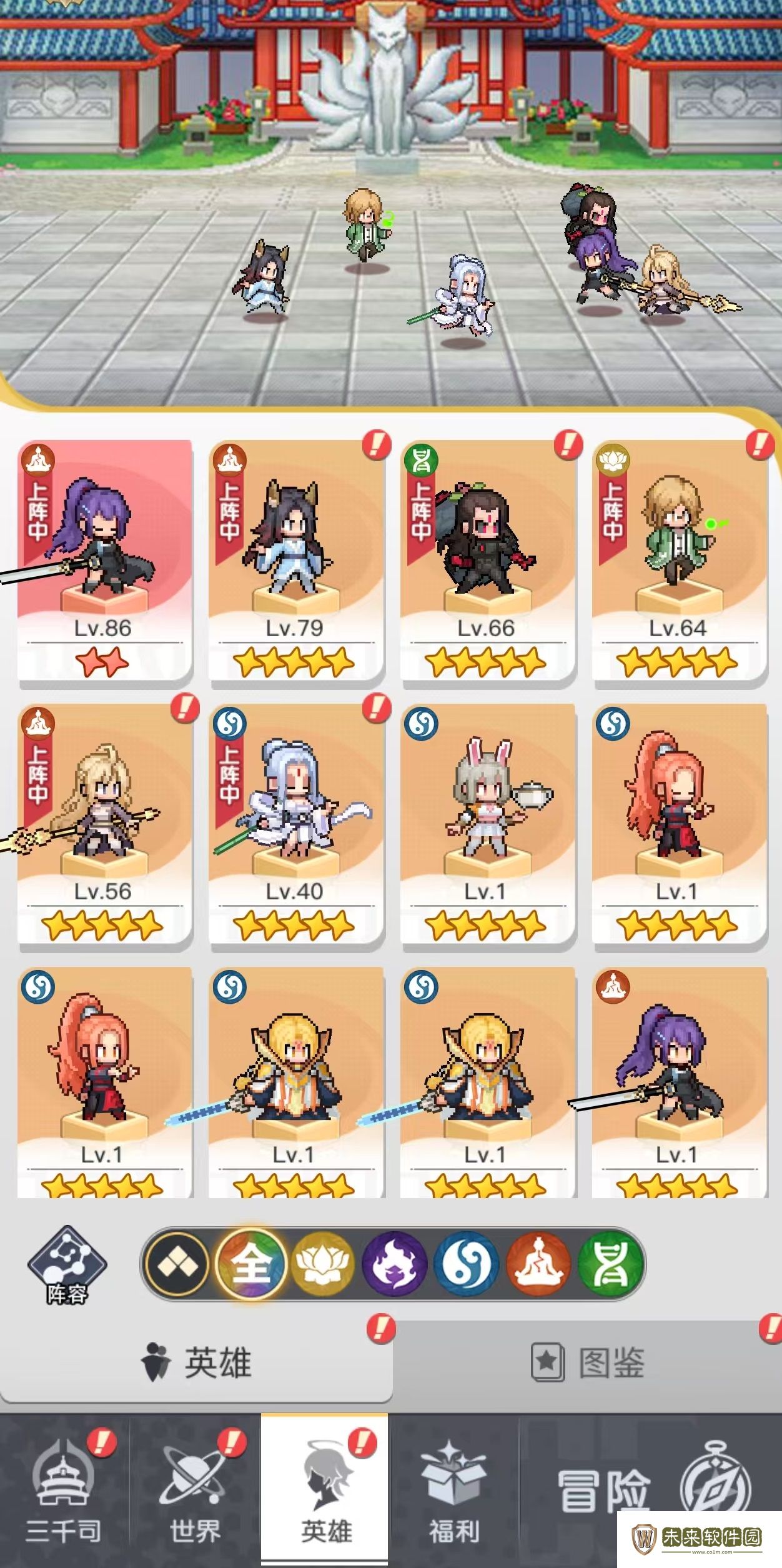Toggle the diamond-pattern sort button
The image size is (782, 1568).
[x=178, y=1264]
